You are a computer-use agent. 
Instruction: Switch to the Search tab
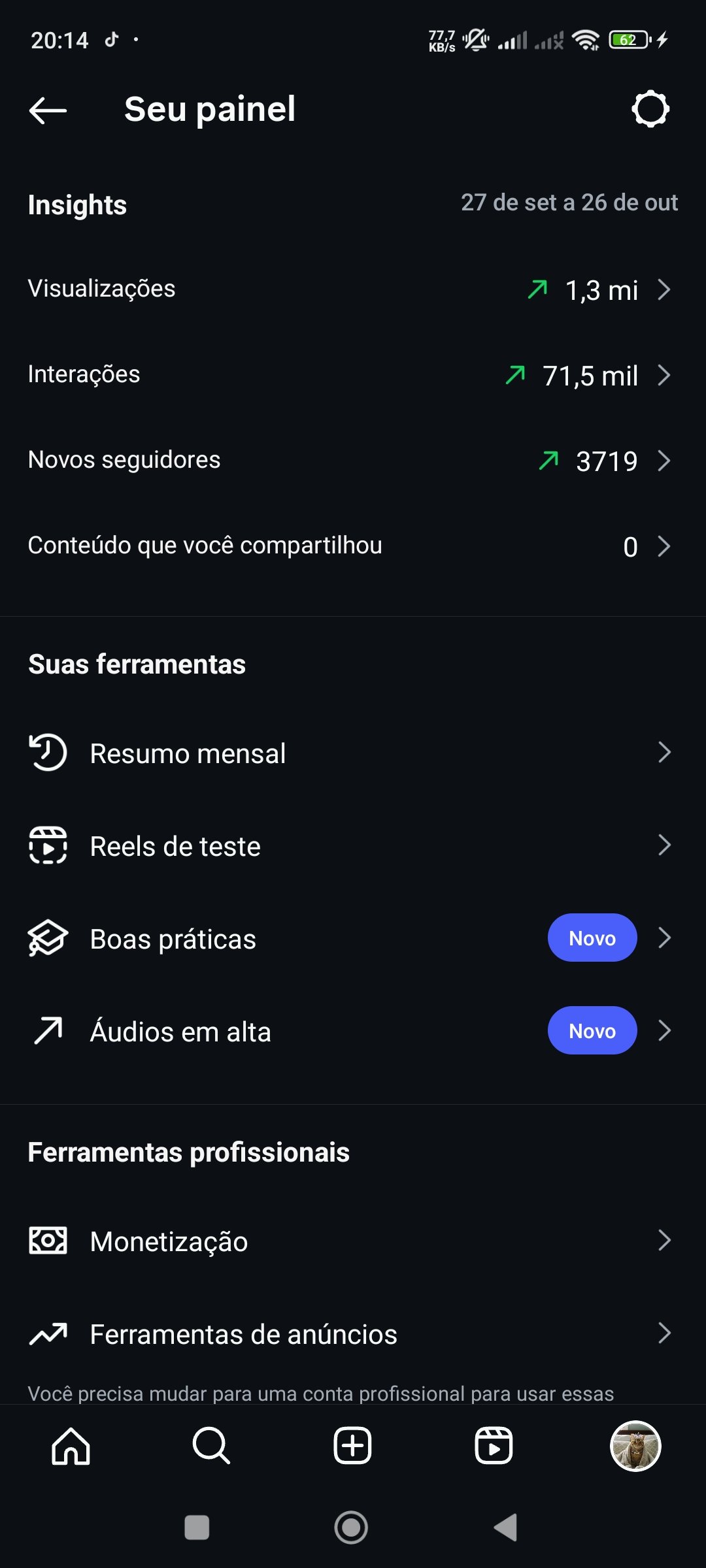pos(211,1446)
